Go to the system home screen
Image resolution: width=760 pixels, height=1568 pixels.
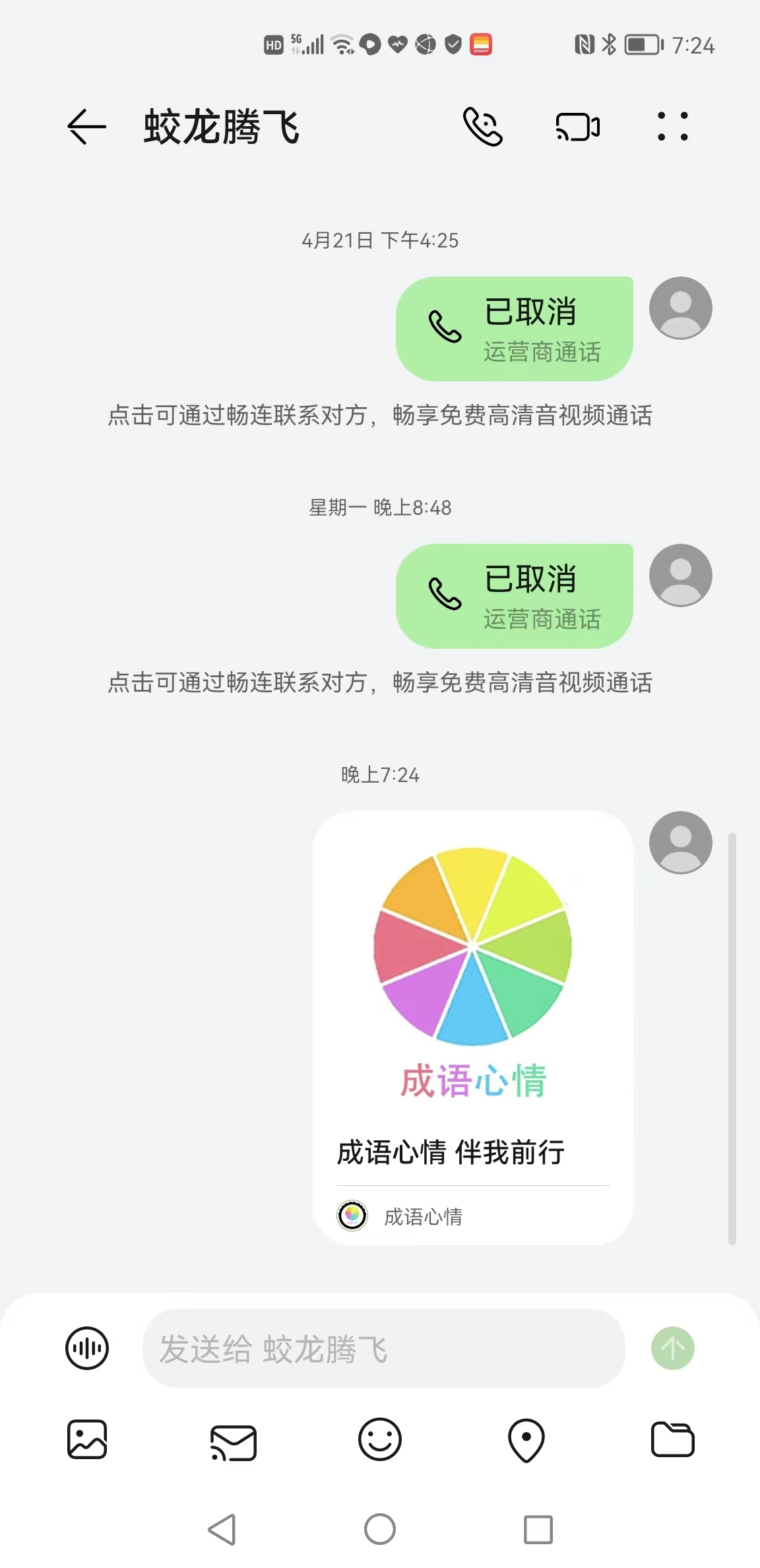(379, 1529)
